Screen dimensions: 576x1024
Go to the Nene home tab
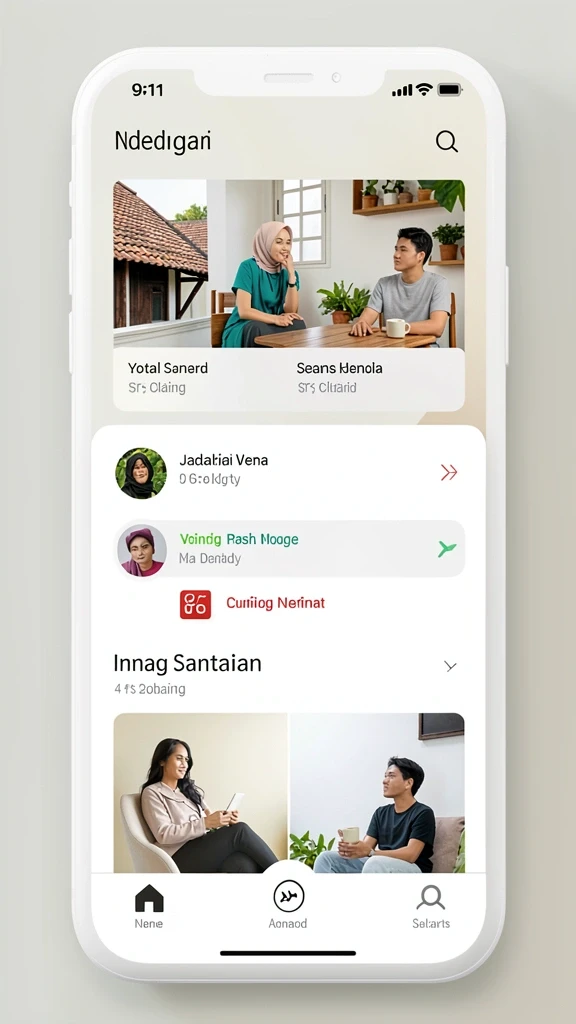(149, 906)
